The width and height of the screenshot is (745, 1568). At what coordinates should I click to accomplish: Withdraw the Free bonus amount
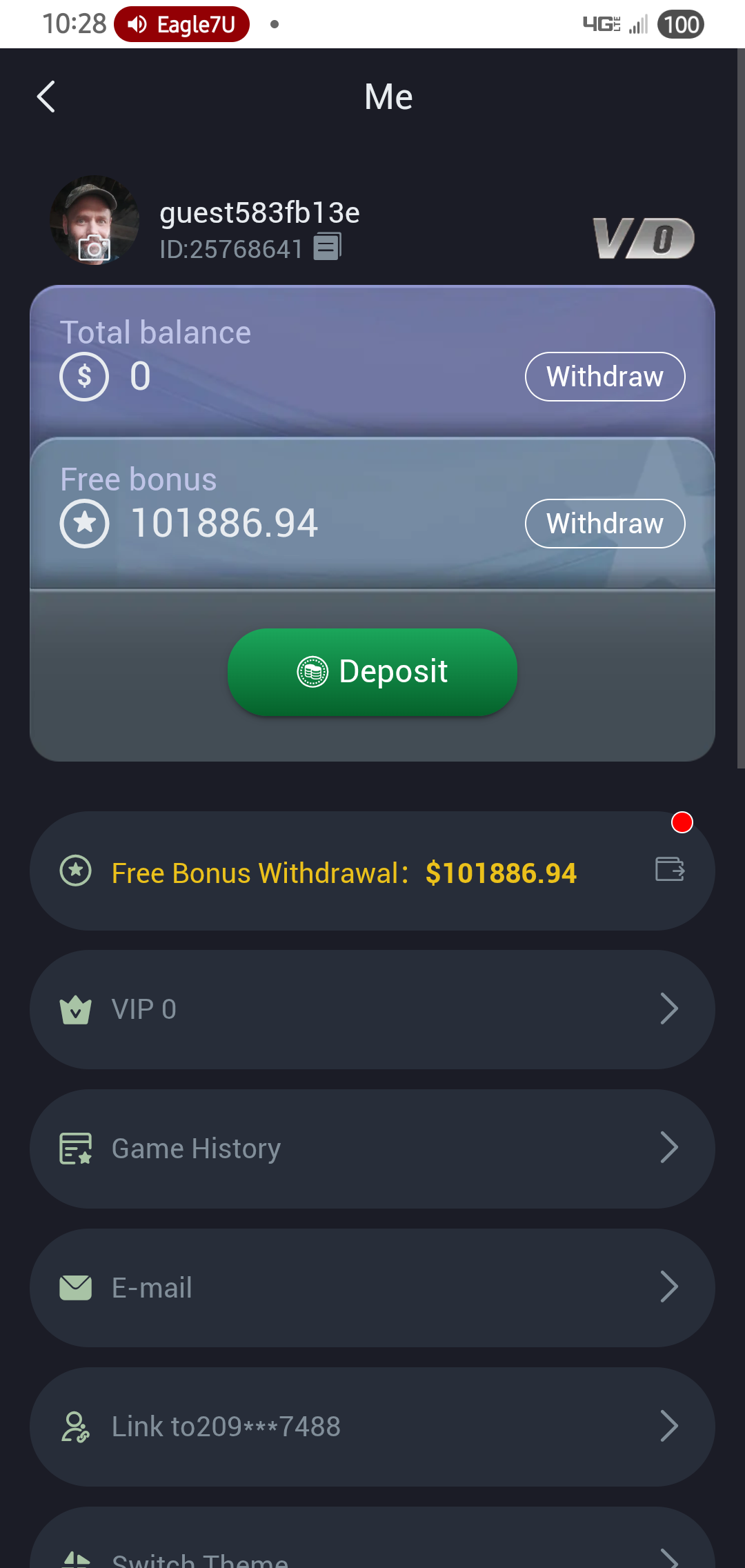pyautogui.click(x=605, y=524)
